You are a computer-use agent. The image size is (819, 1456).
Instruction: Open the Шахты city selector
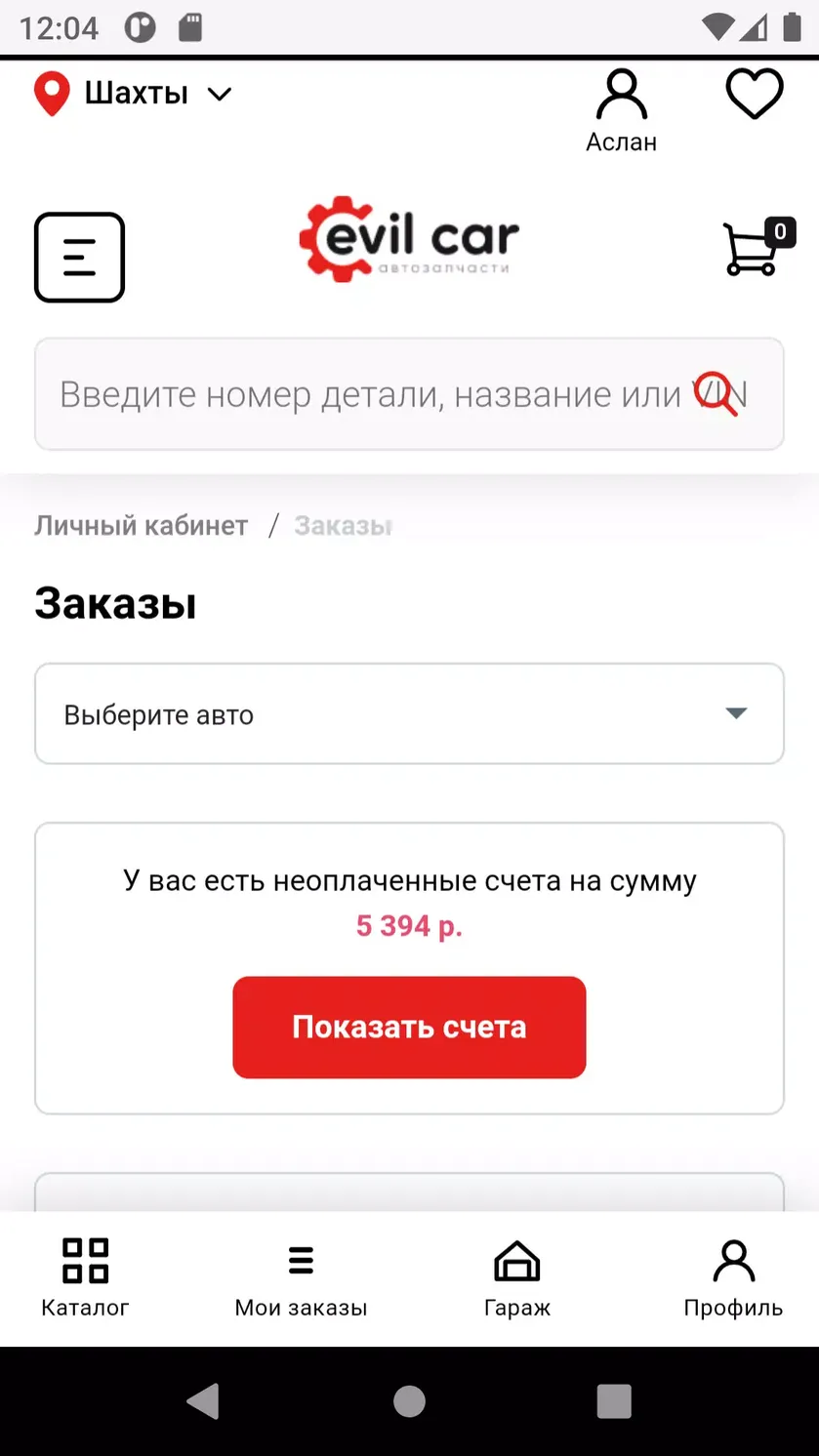[x=134, y=94]
